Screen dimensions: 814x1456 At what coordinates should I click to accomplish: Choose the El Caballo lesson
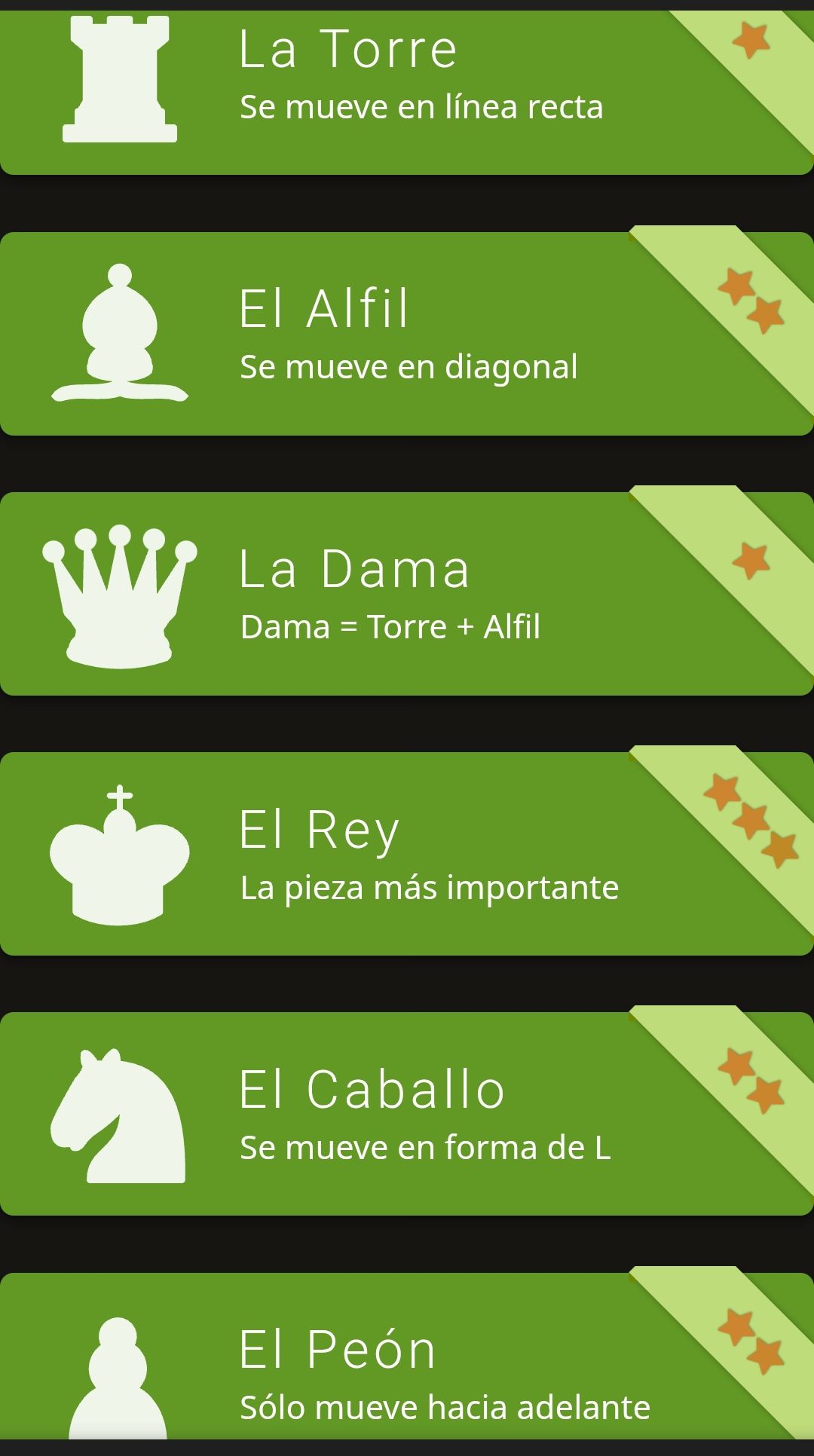coord(407,1114)
